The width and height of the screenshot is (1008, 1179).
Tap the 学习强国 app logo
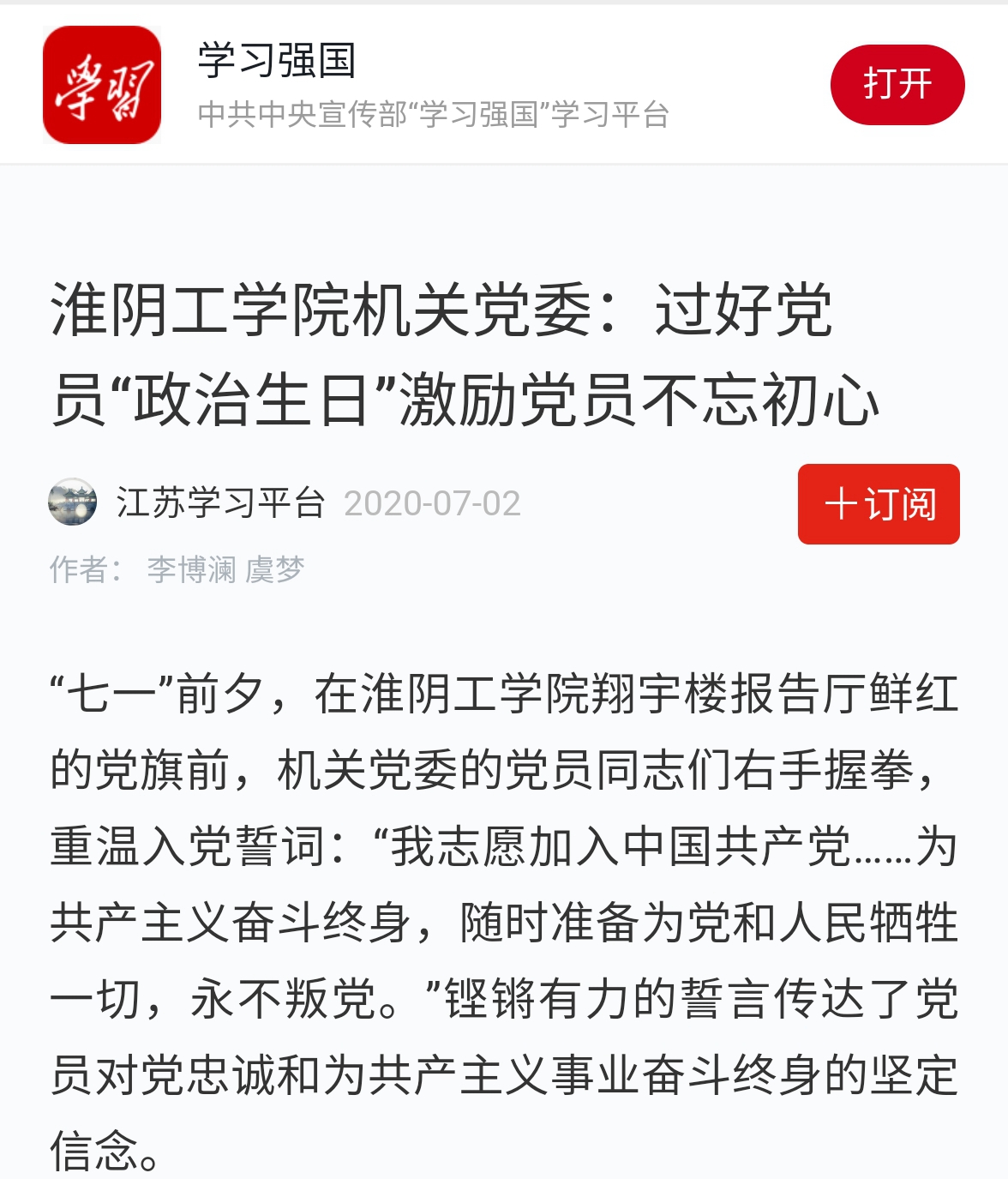[x=102, y=85]
